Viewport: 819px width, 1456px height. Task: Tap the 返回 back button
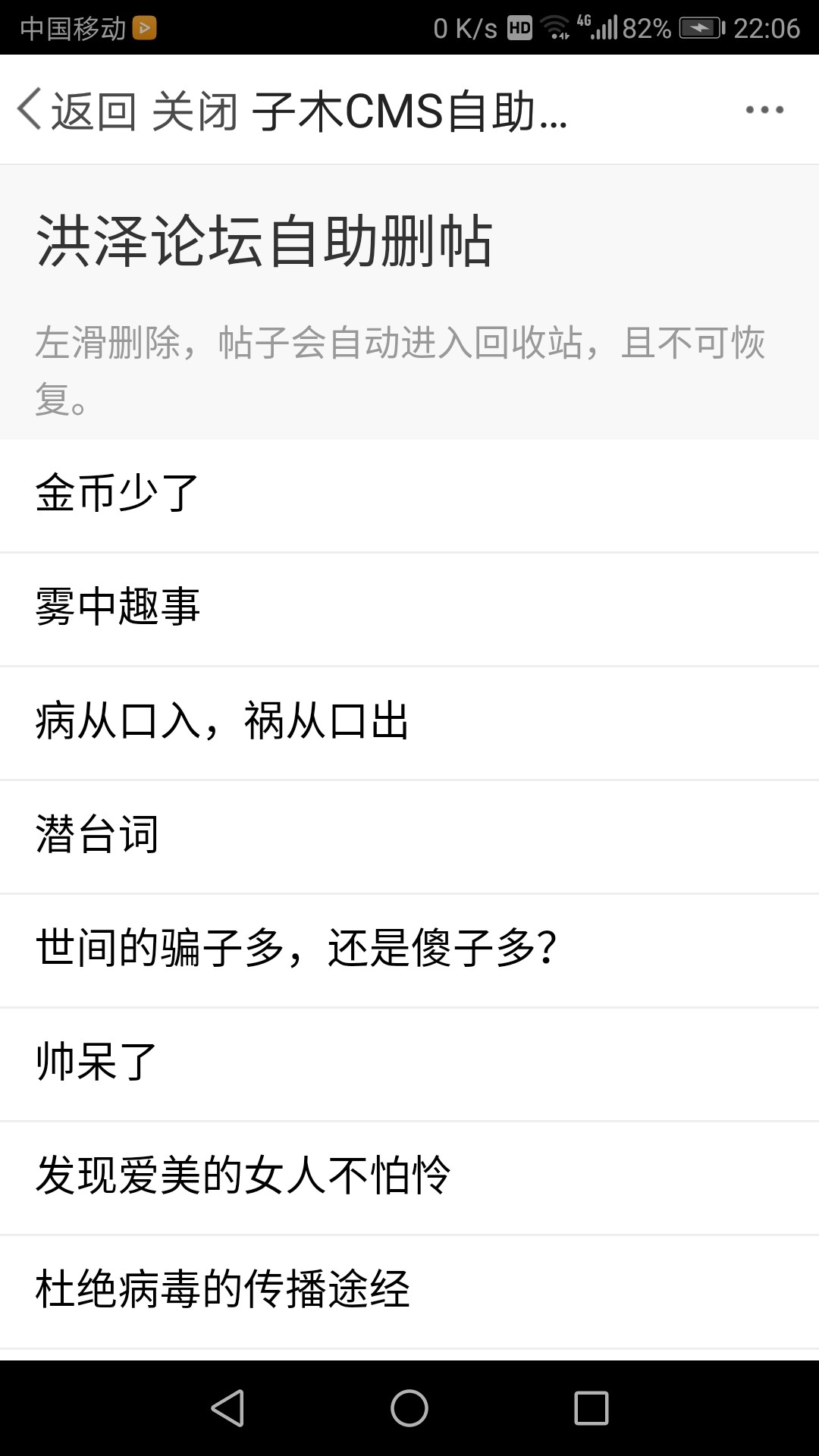click(77, 111)
